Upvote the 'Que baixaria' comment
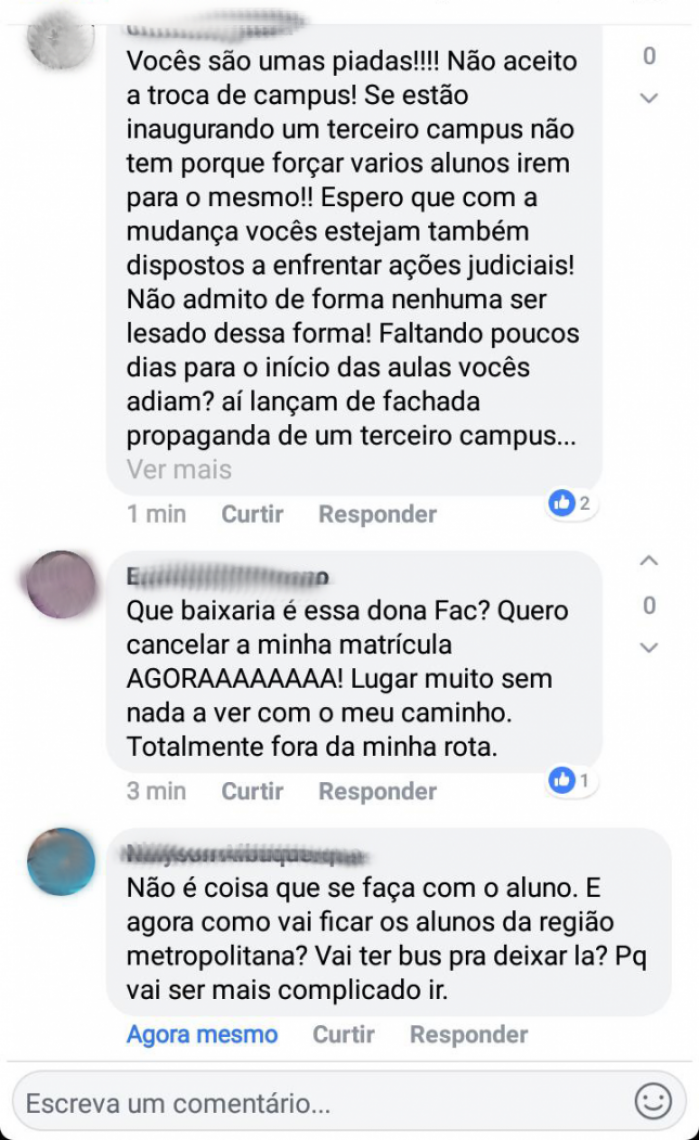 click(649, 561)
